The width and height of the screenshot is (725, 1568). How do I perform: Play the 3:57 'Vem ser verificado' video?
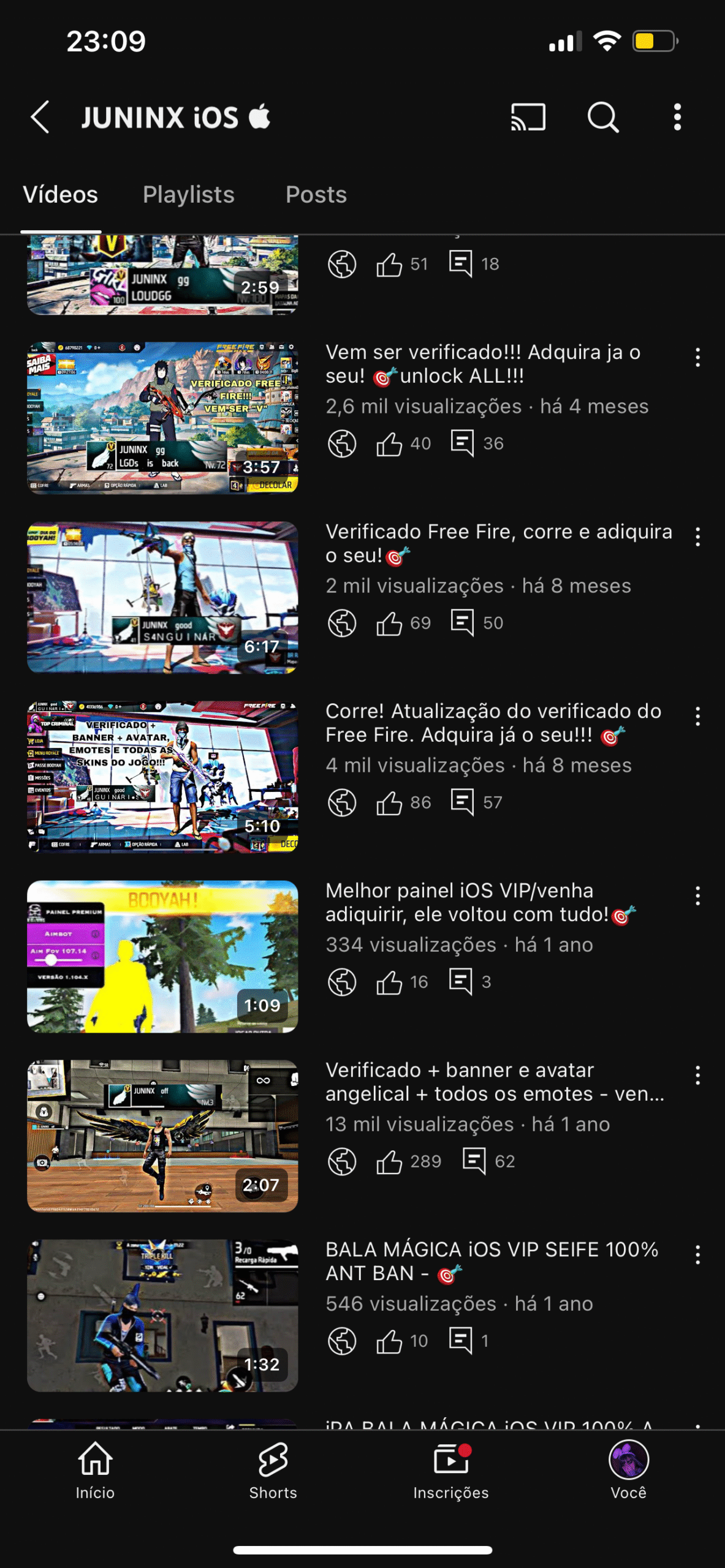pyautogui.click(x=162, y=418)
